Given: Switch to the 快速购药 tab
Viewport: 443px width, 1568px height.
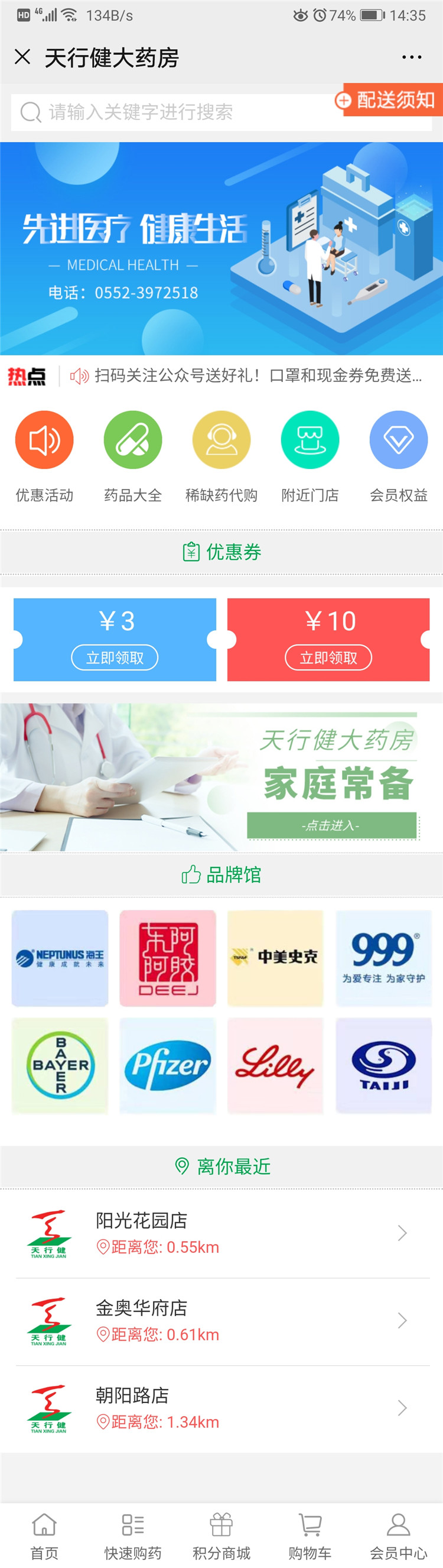Looking at the screenshot, I should 132,1535.
